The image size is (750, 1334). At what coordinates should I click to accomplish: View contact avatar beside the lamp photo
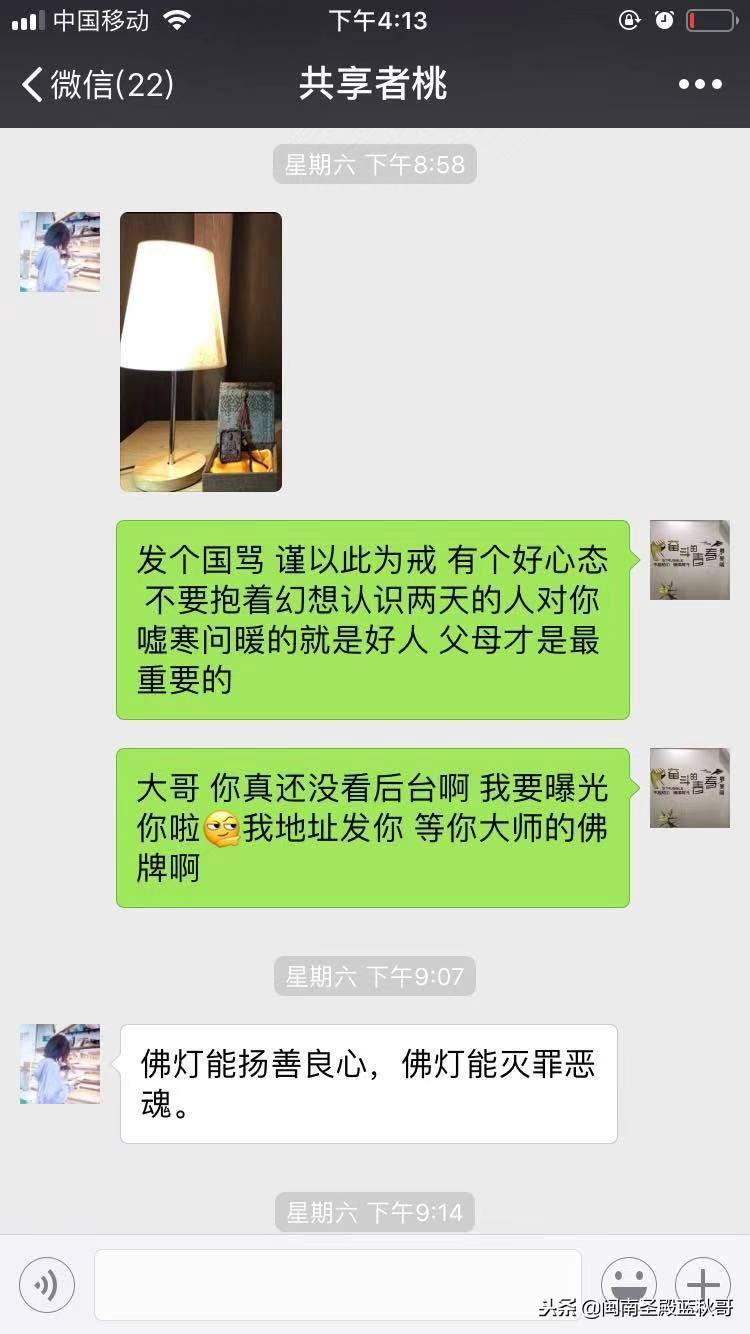(60, 252)
